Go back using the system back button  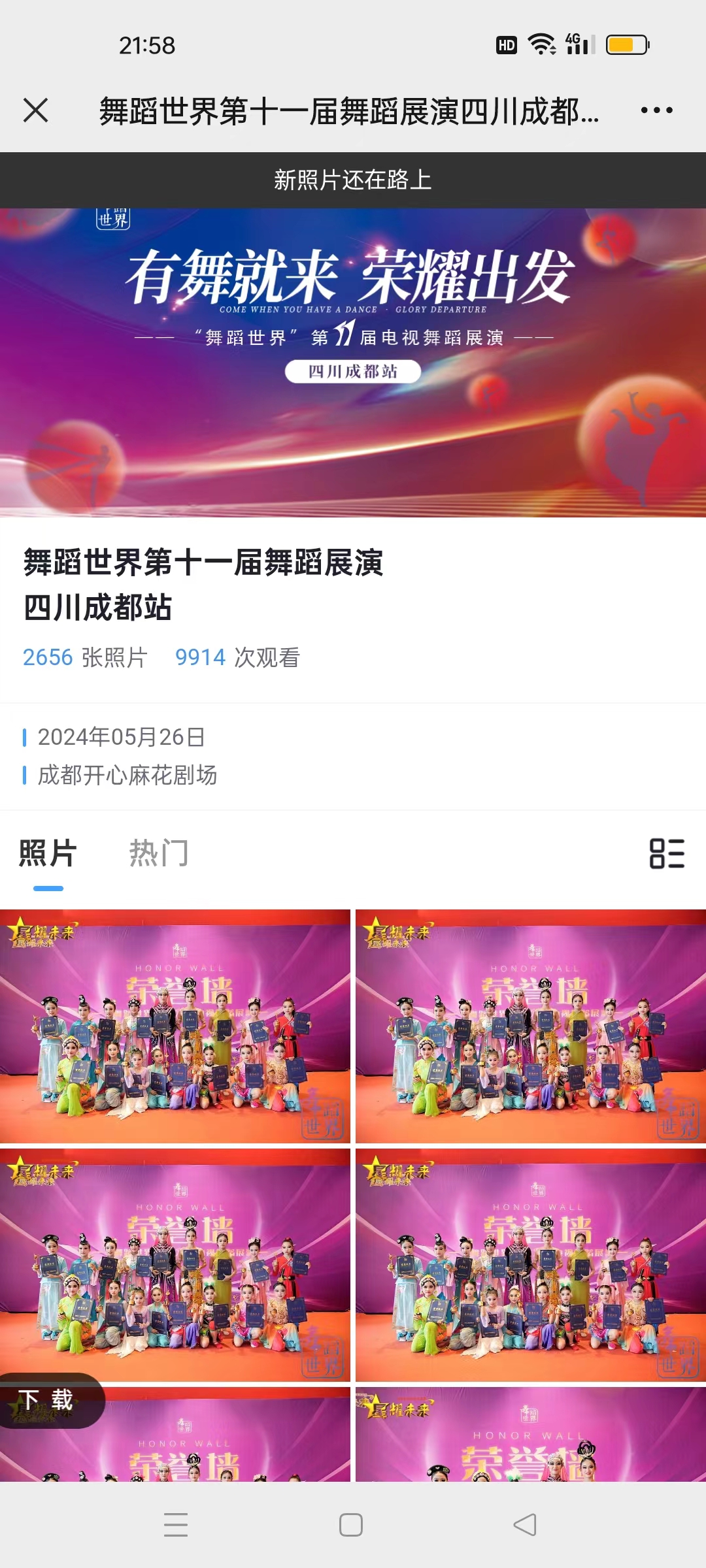pyautogui.click(x=525, y=1525)
